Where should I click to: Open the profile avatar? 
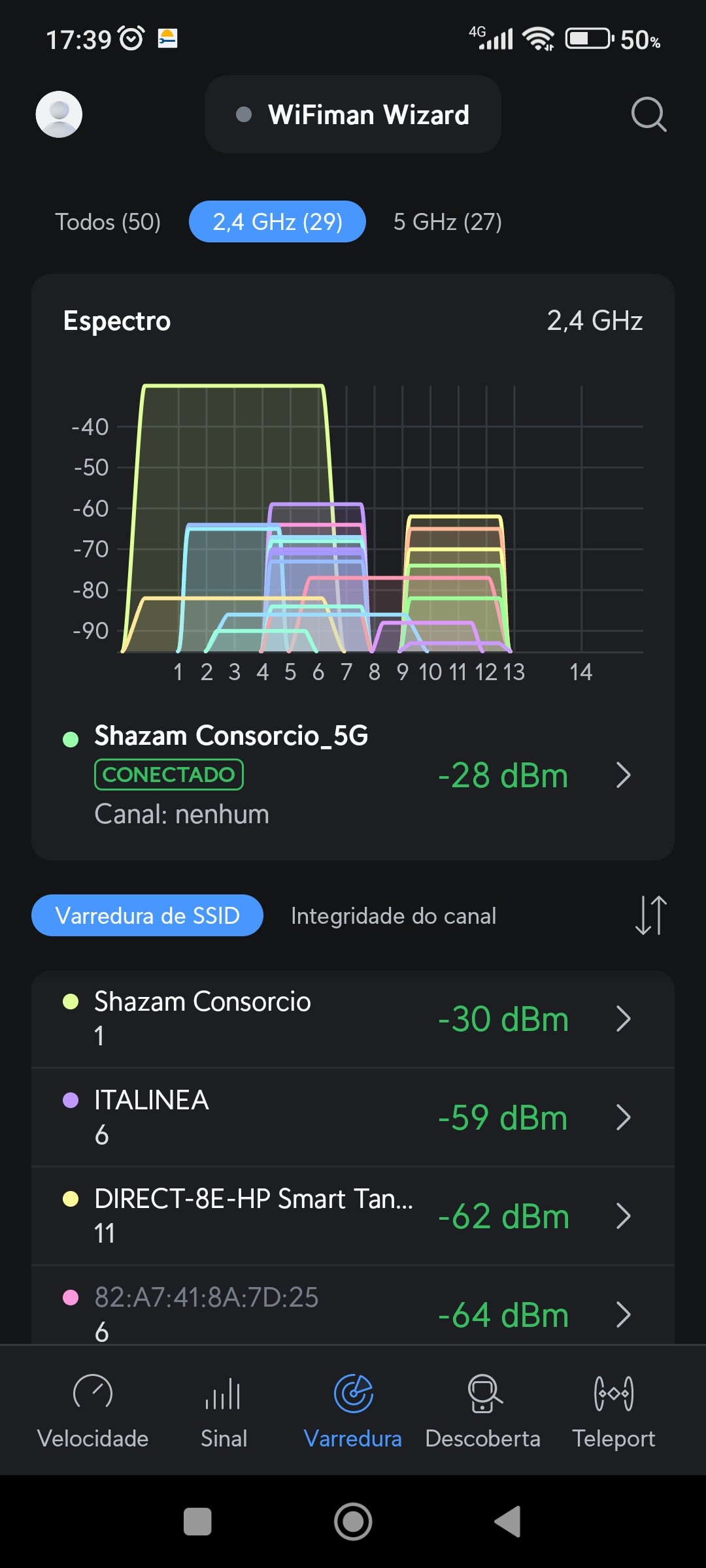click(59, 114)
